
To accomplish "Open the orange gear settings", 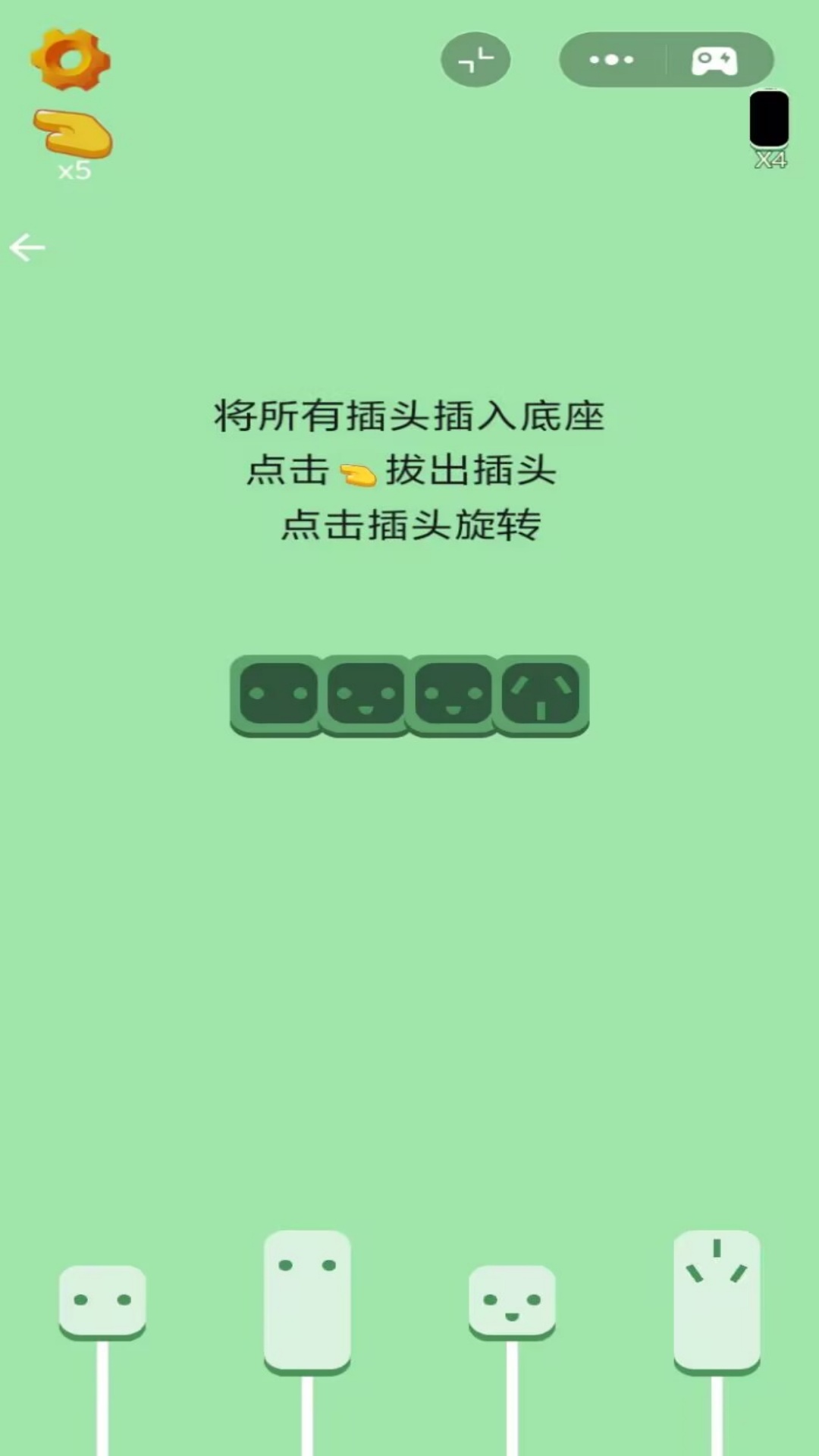I will pos(71,59).
